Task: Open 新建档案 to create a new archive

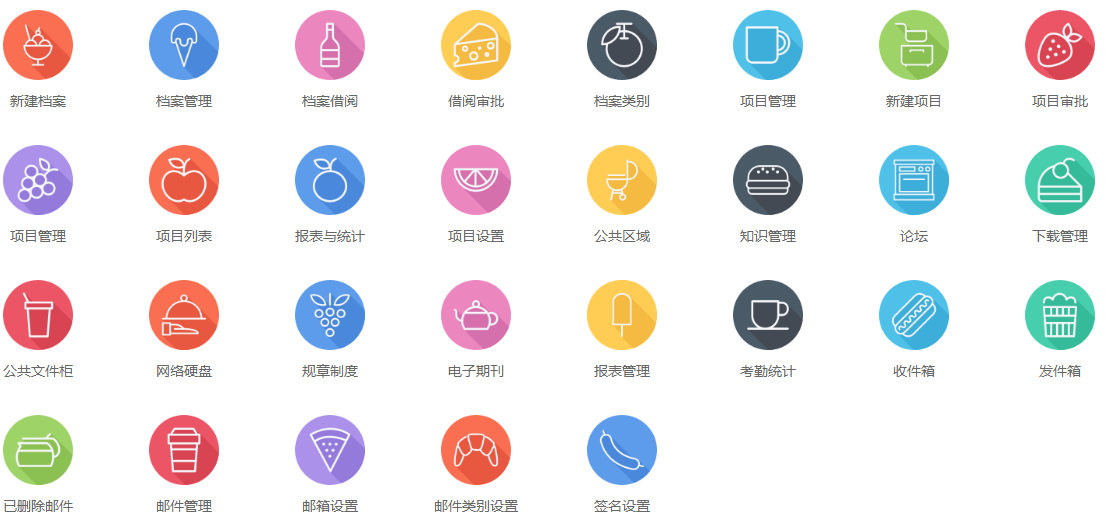Action: [x=38, y=45]
